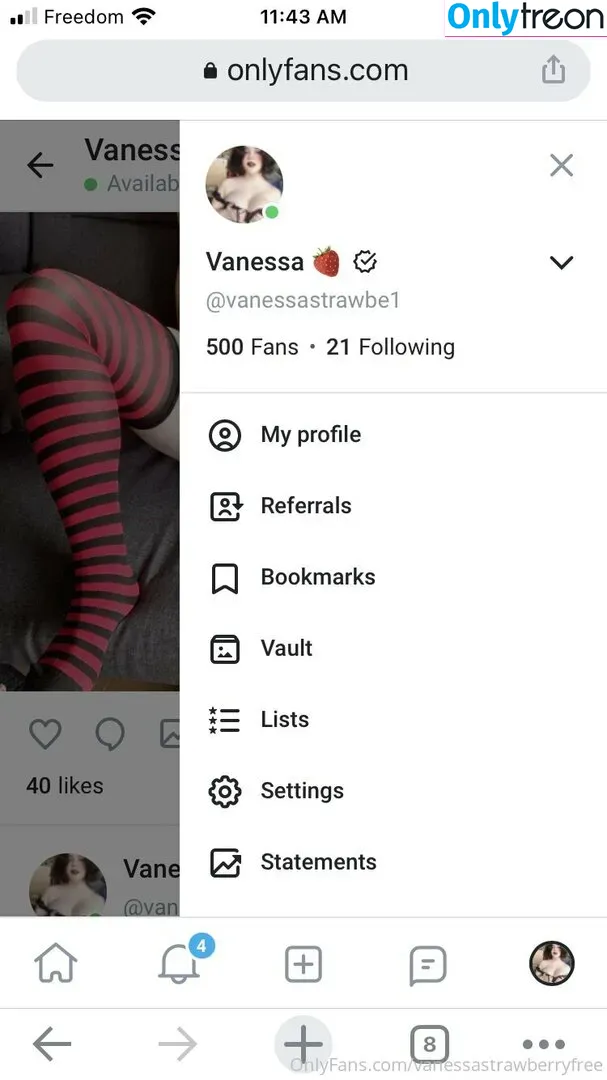Create a new post

click(303, 964)
